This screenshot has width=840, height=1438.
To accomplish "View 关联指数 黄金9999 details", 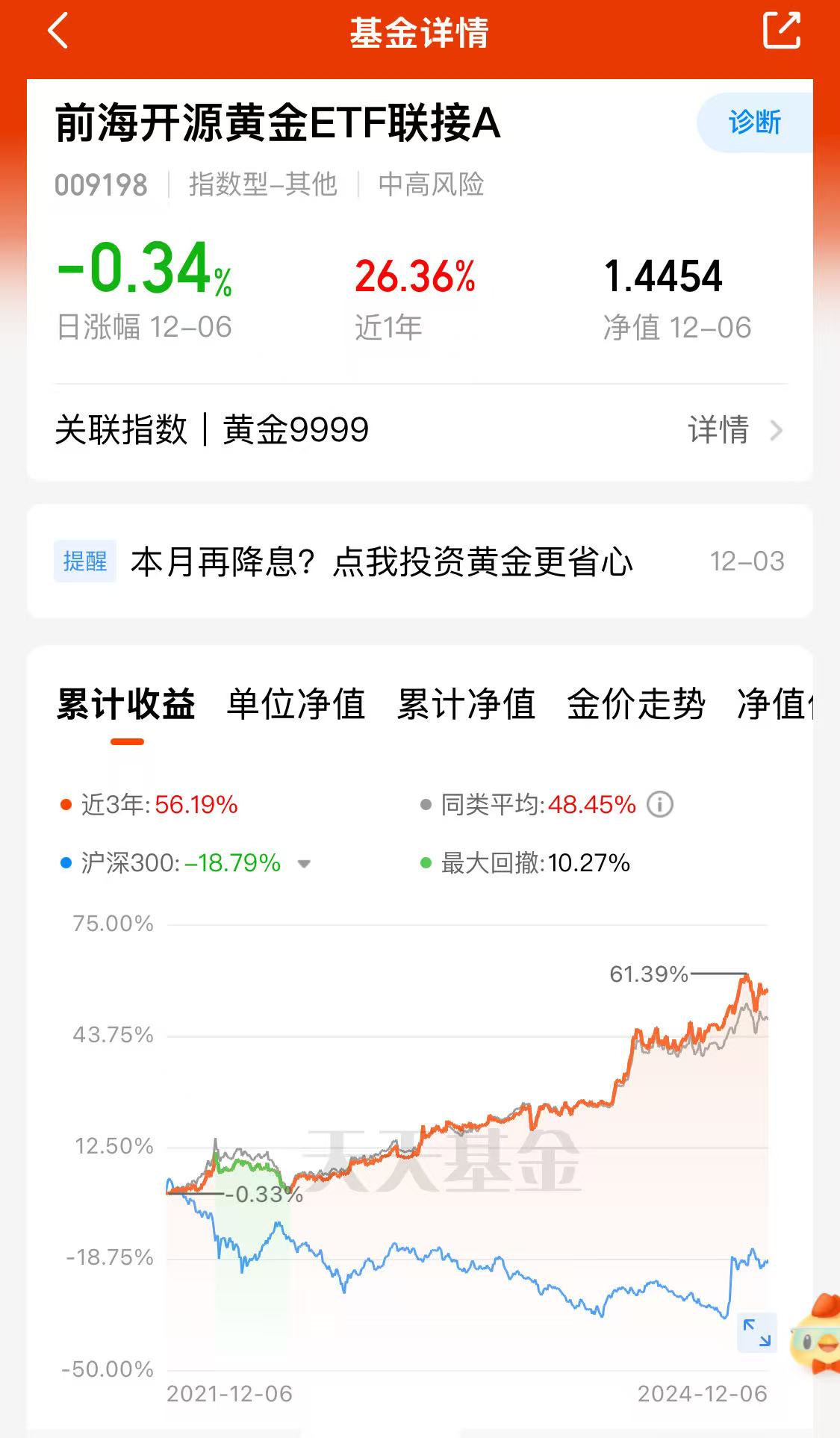I will (x=734, y=431).
